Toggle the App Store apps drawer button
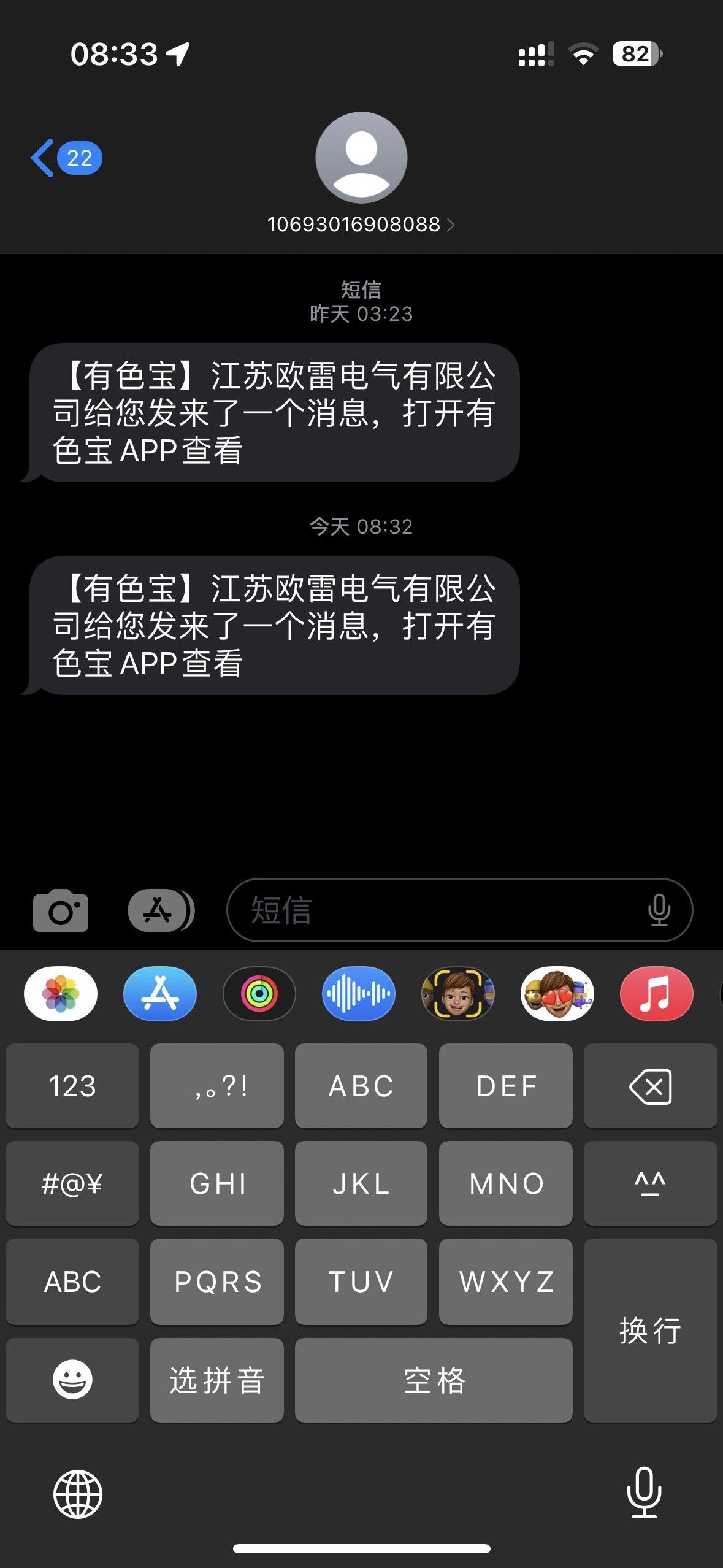Image resolution: width=723 pixels, height=1568 pixels. click(161, 910)
